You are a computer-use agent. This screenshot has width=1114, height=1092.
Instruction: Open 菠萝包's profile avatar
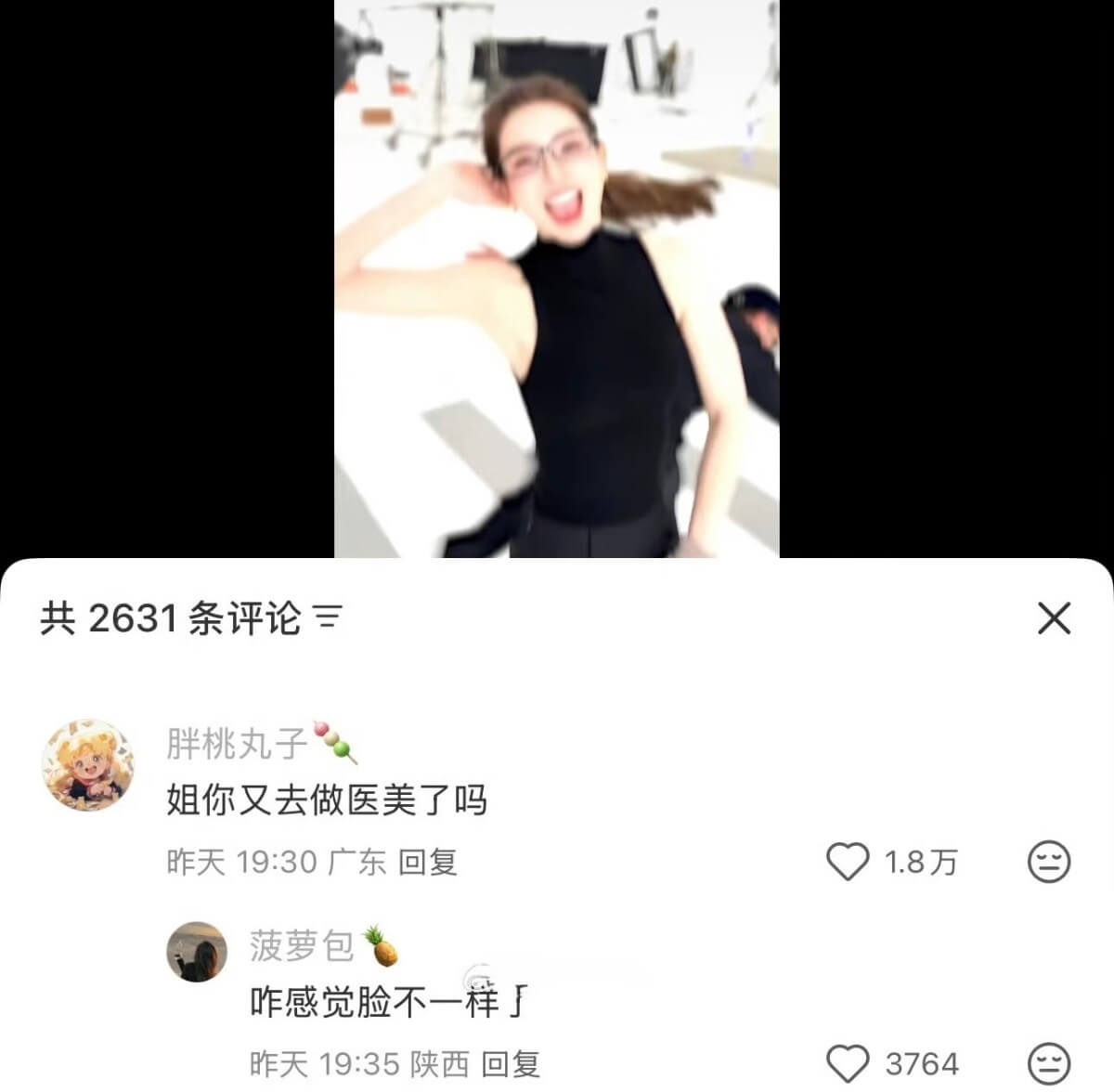197,953
